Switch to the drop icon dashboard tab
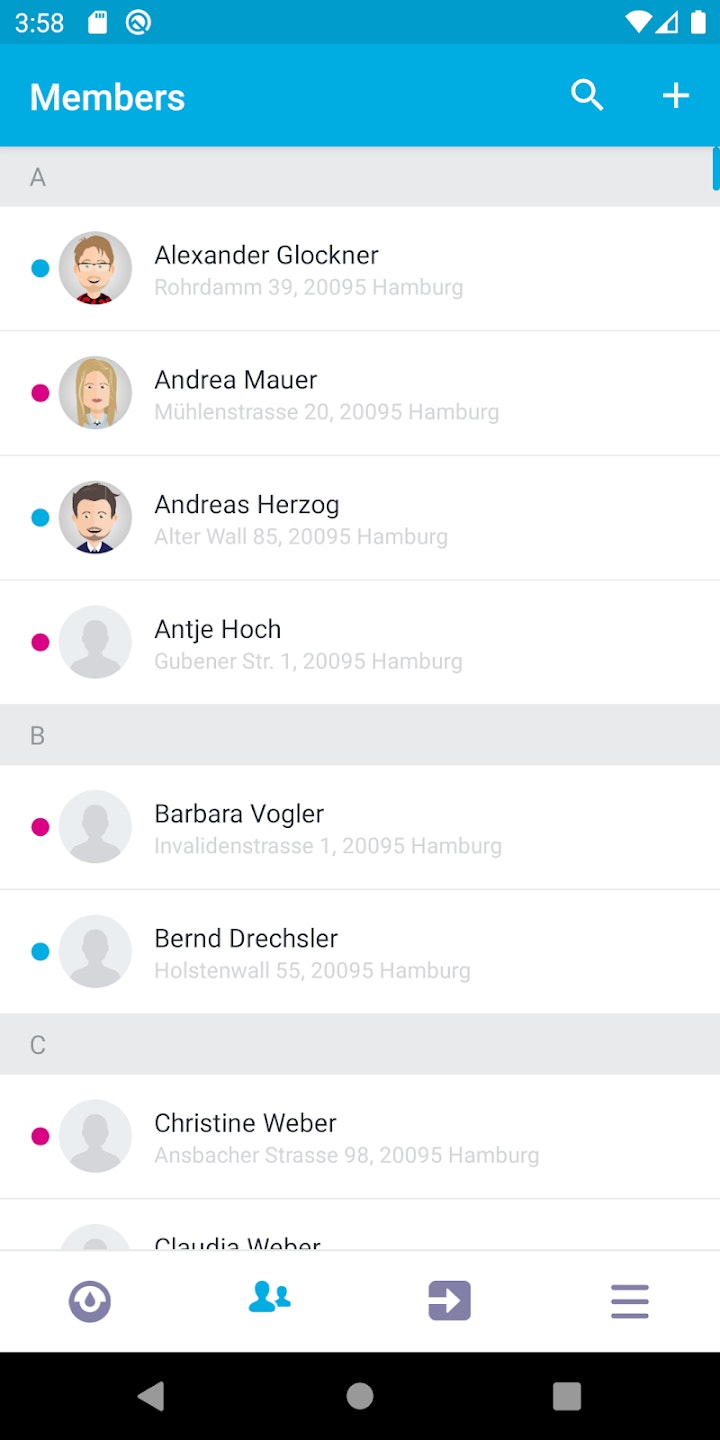The width and height of the screenshot is (720, 1440). [x=90, y=1301]
